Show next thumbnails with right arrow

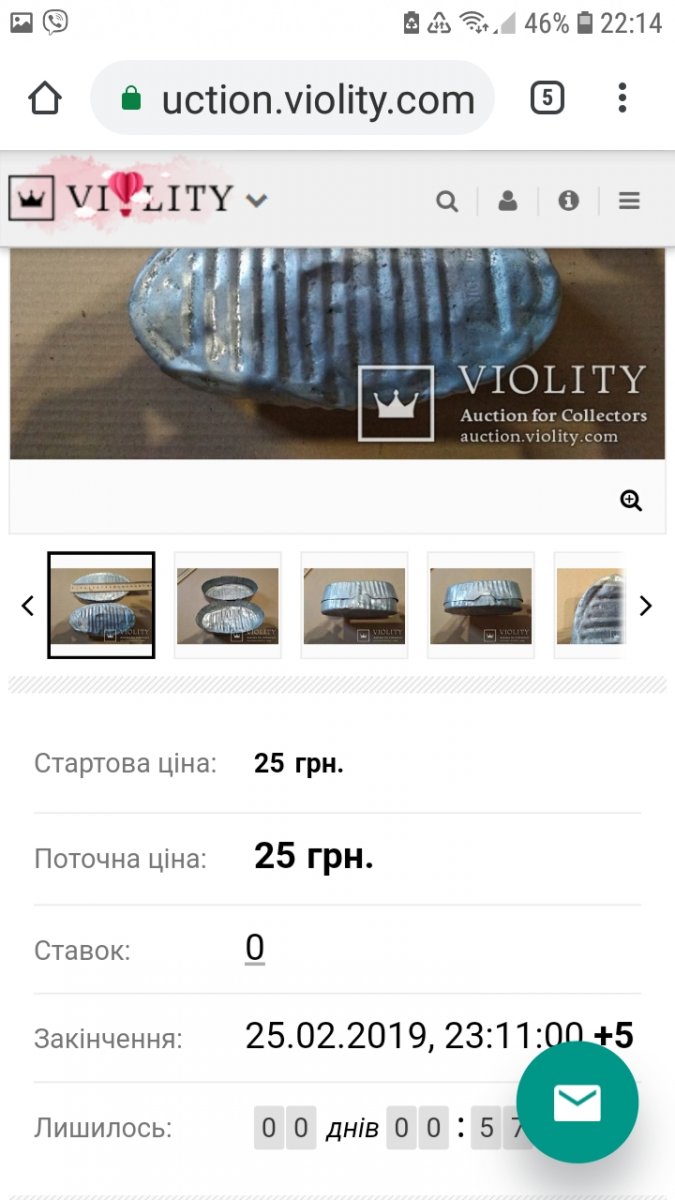tap(645, 605)
